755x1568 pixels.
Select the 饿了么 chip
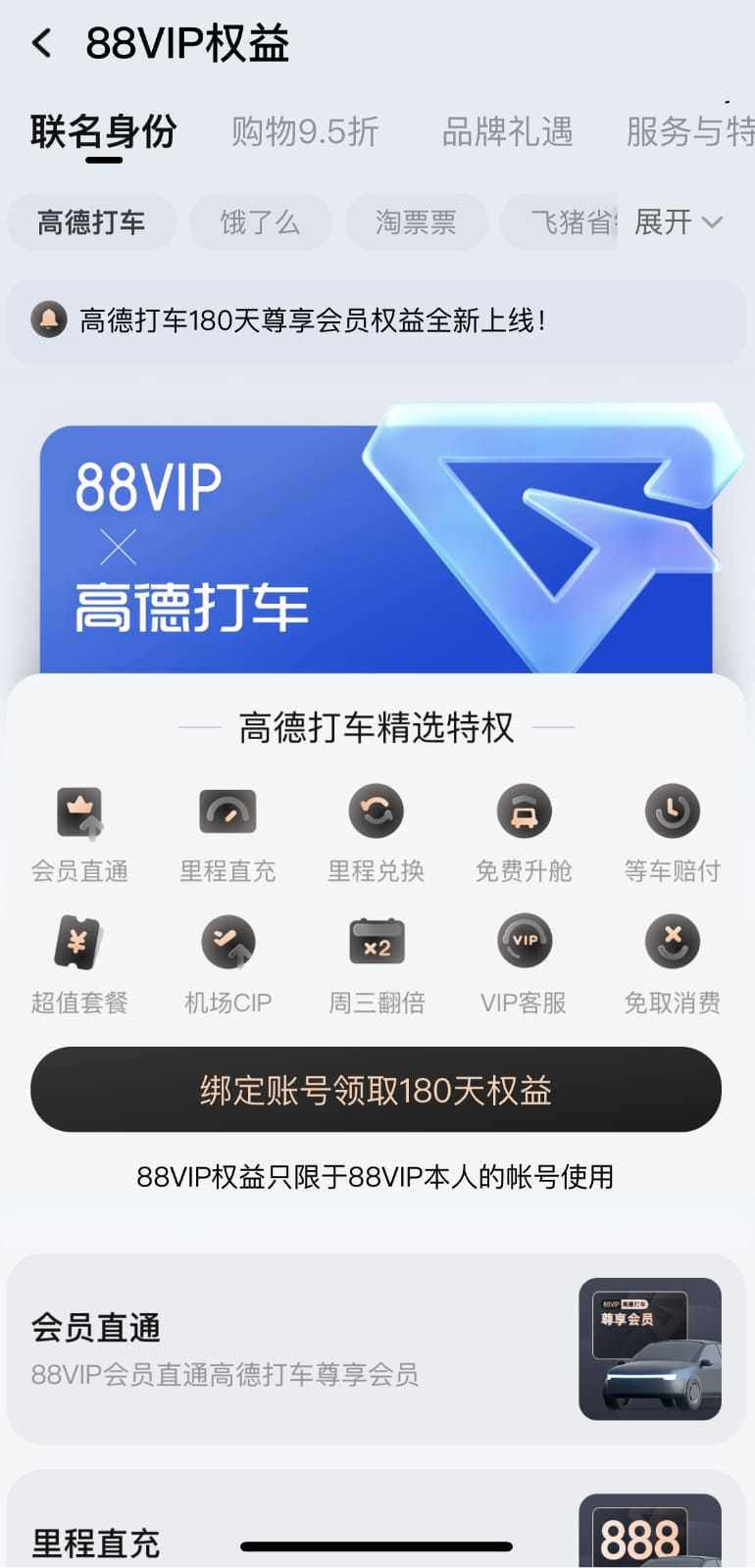(x=260, y=222)
